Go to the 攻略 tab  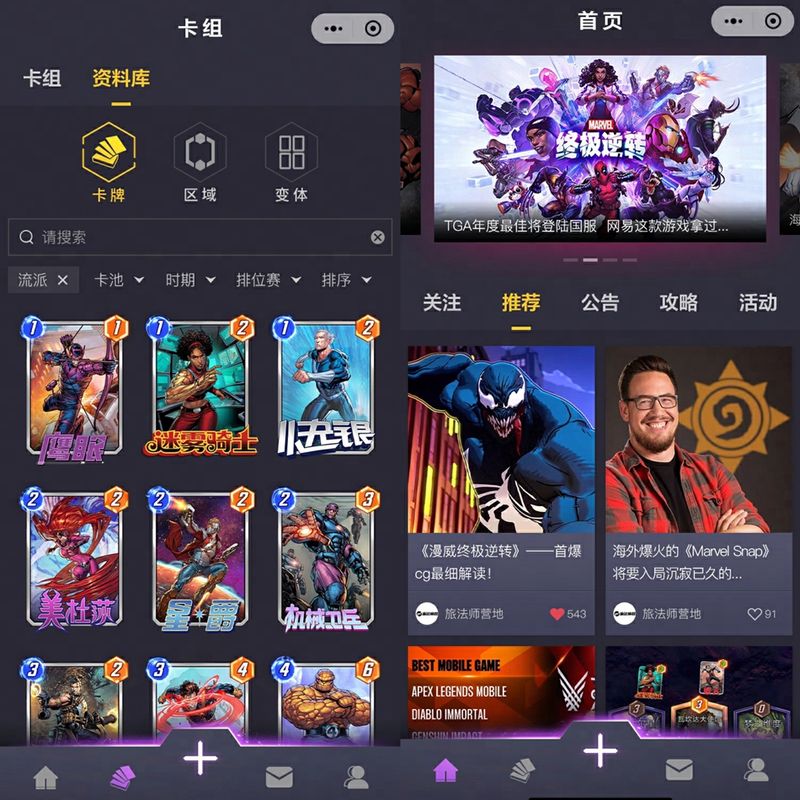(678, 302)
